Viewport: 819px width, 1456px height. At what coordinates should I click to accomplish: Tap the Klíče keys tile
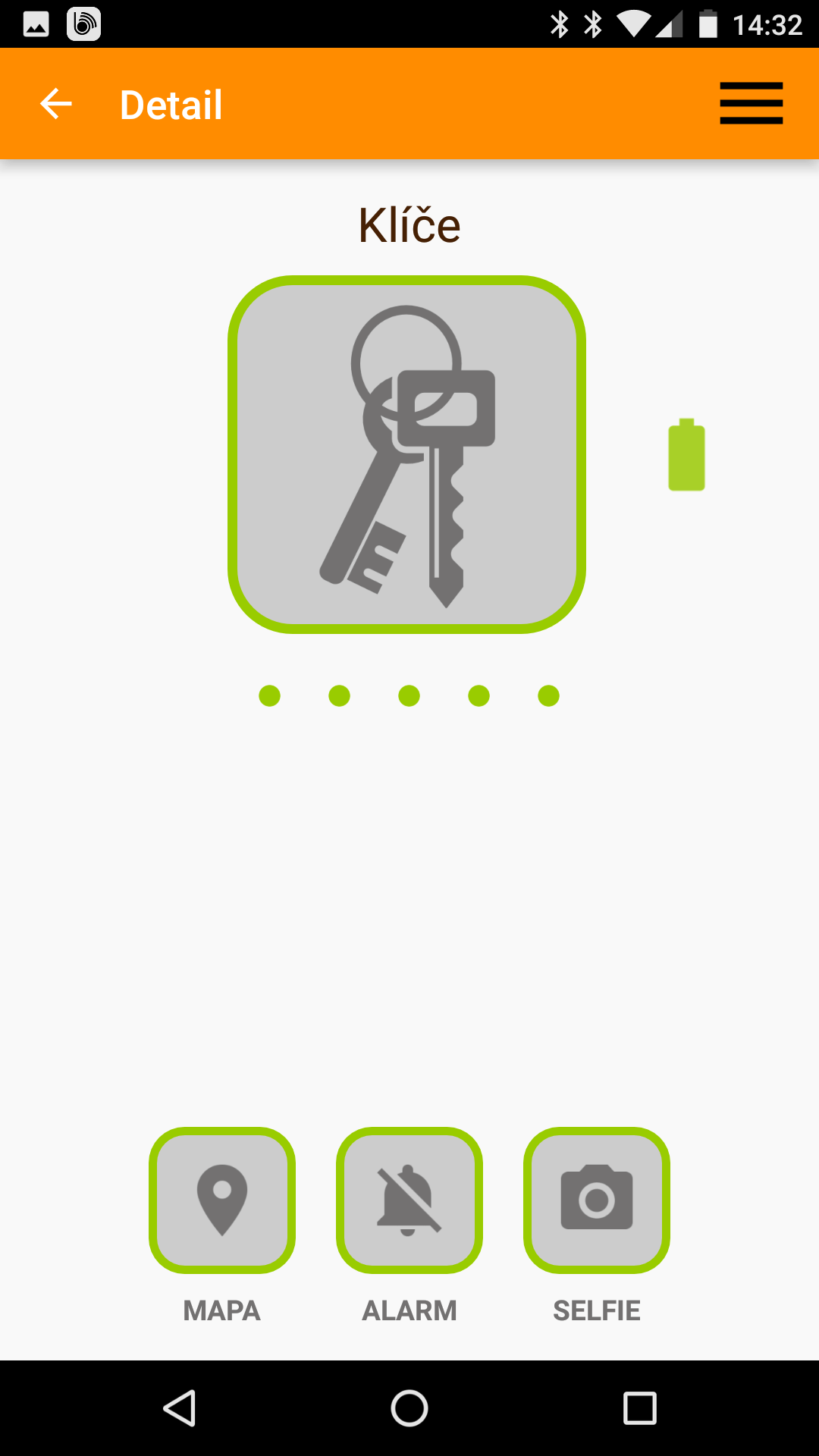pos(407,454)
